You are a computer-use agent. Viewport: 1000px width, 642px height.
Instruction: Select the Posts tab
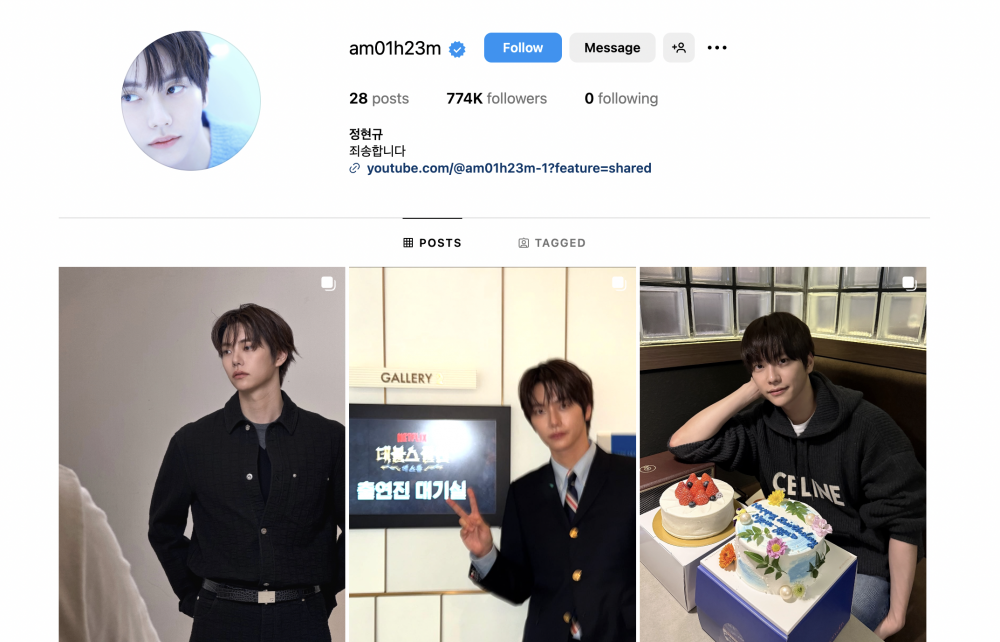coord(432,243)
